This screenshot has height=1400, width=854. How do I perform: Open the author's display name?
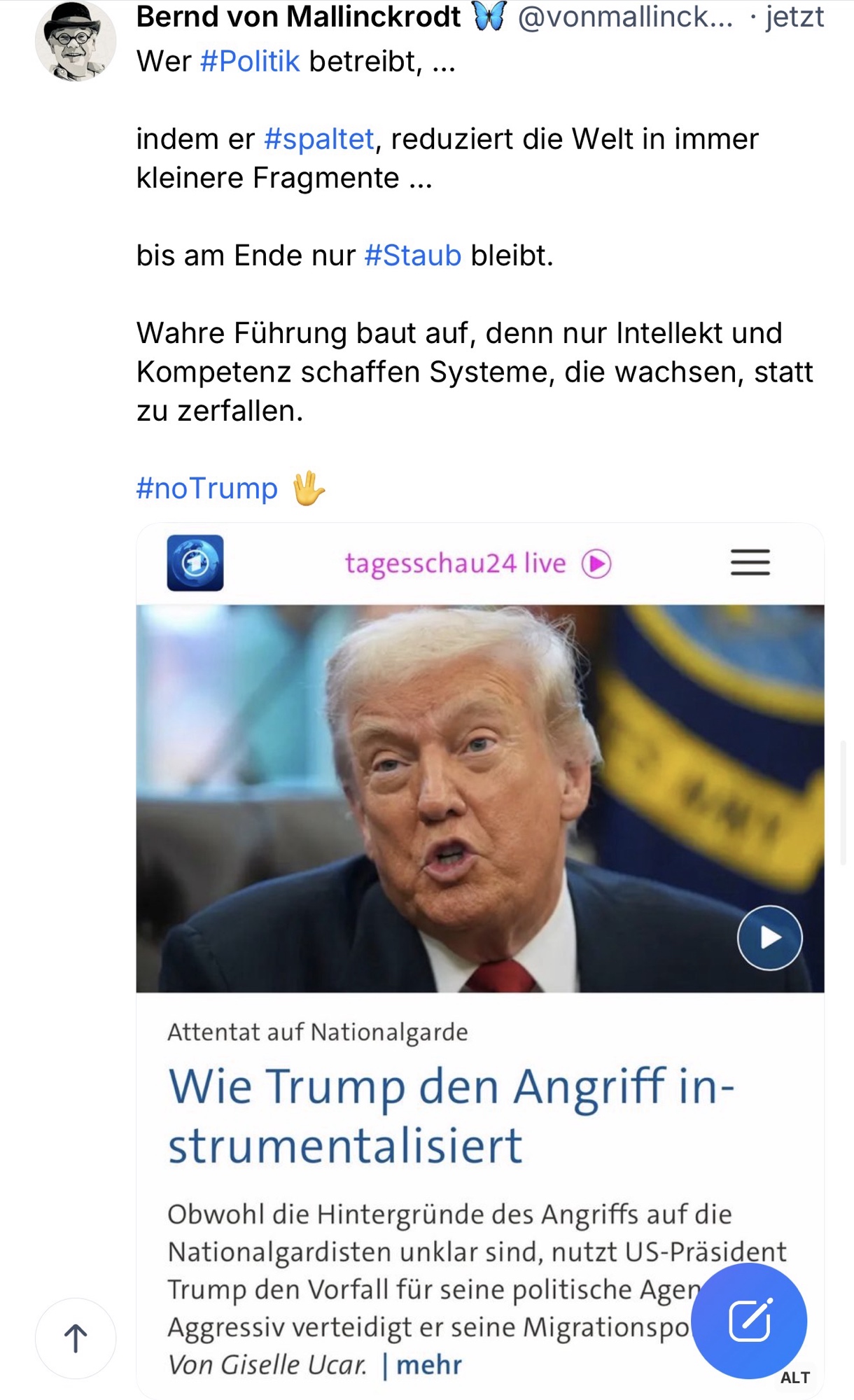point(298,17)
